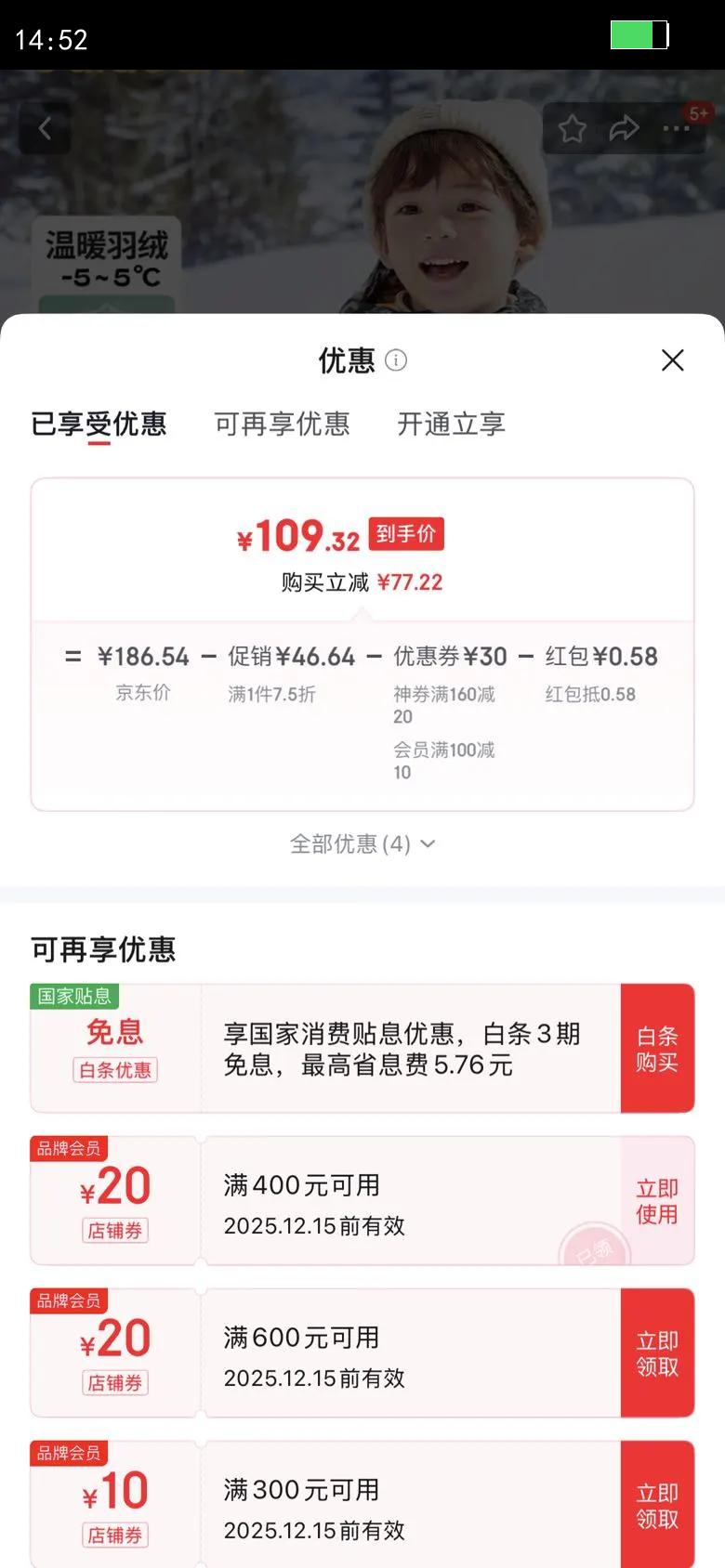Switch to the 可再享优惠 tab
Screen dimensions: 725x1568
[x=282, y=425]
